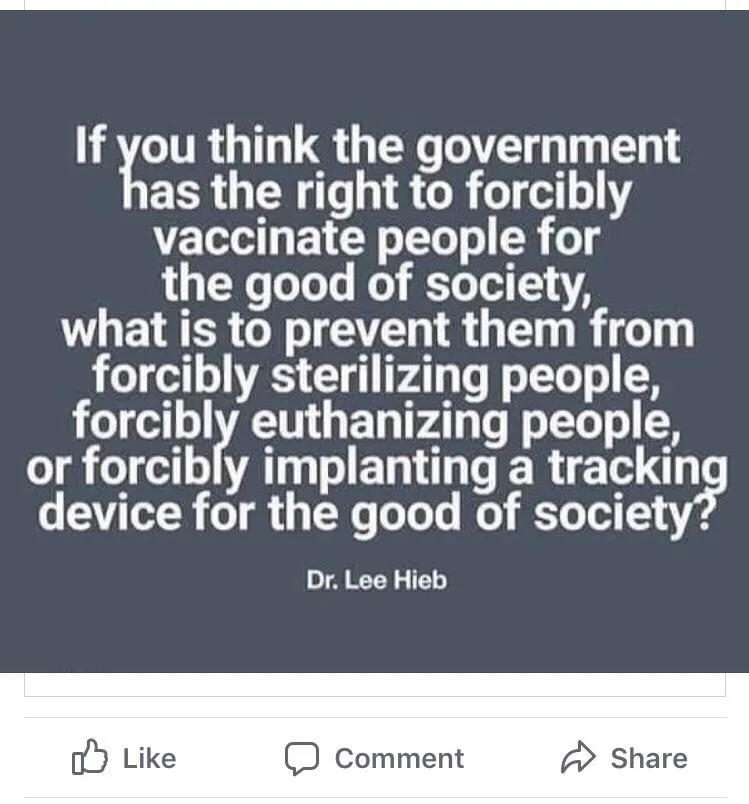
Task: Share the quote post
Action: (624, 759)
